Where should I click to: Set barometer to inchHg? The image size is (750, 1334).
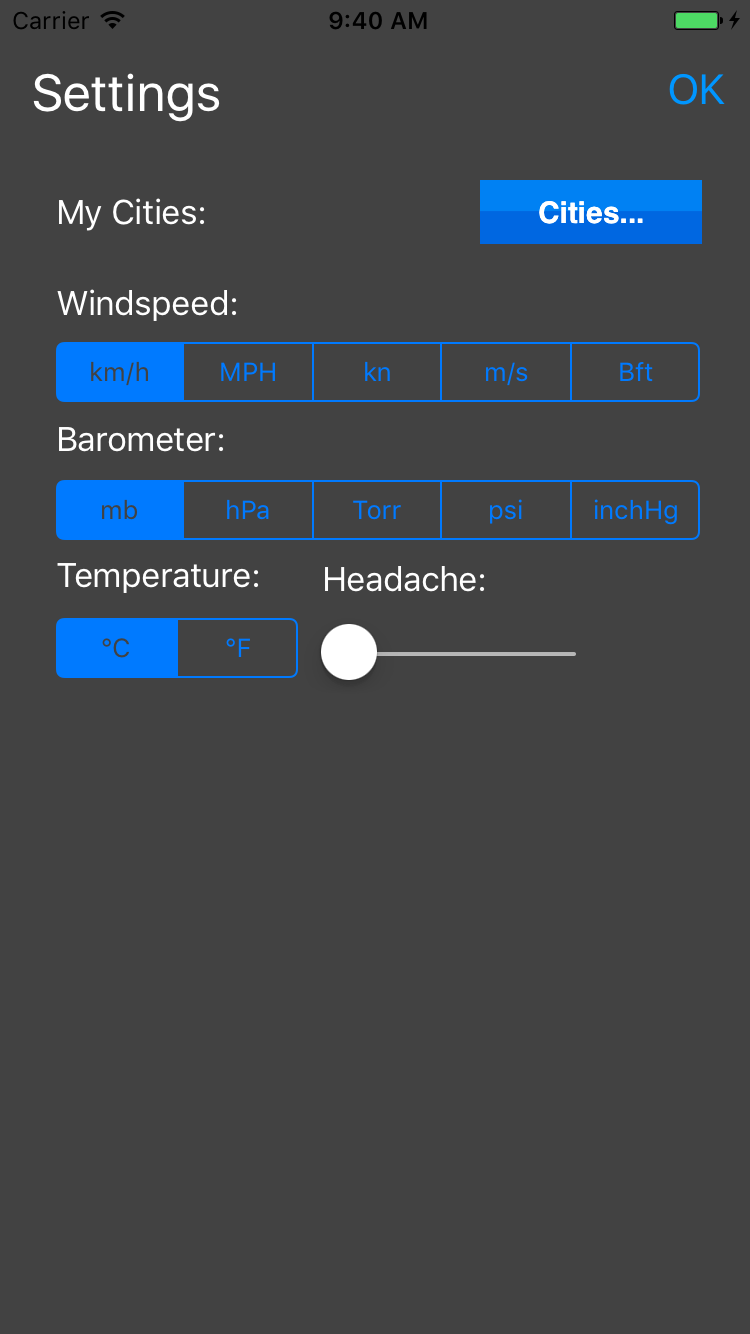pyautogui.click(x=634, y=510)
